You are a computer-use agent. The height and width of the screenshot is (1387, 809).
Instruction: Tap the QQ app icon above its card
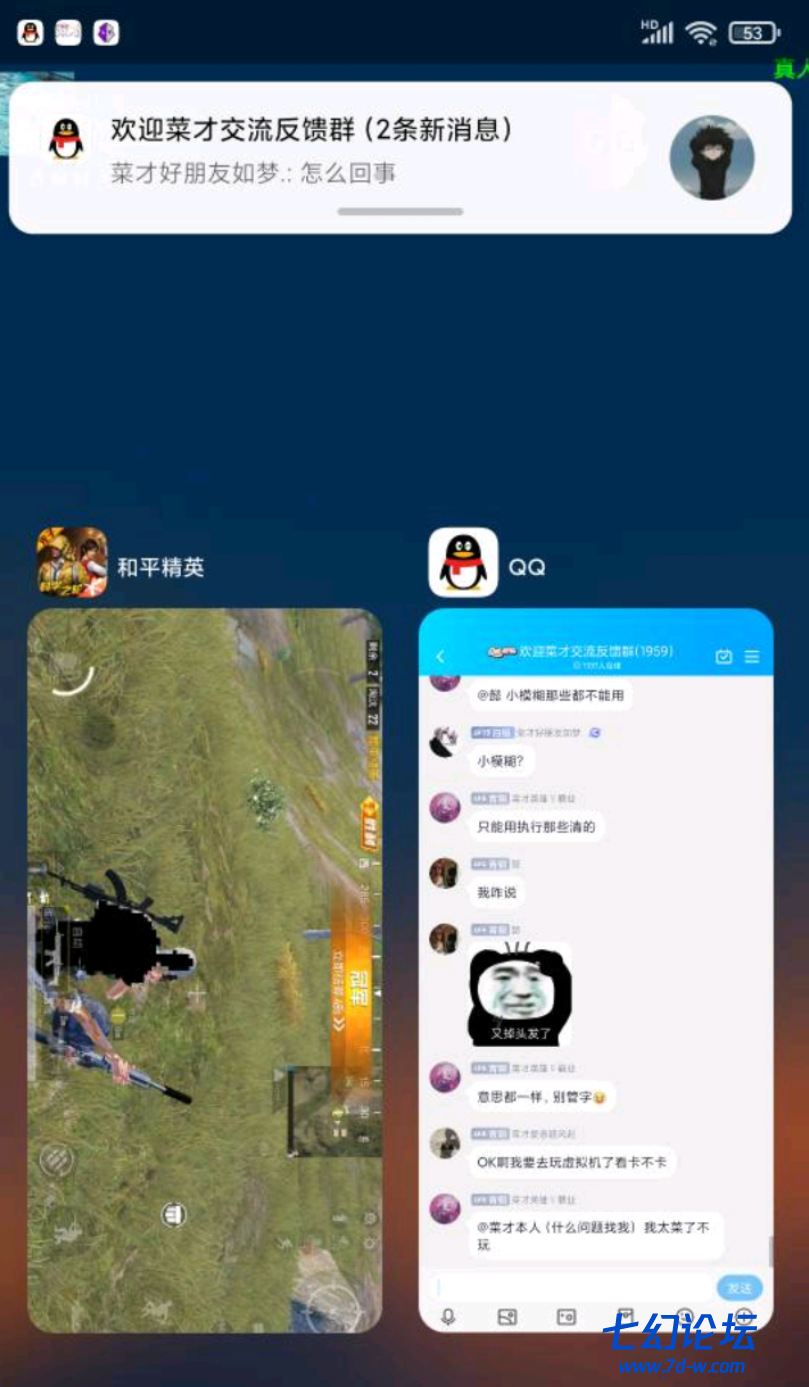[463, 562]
